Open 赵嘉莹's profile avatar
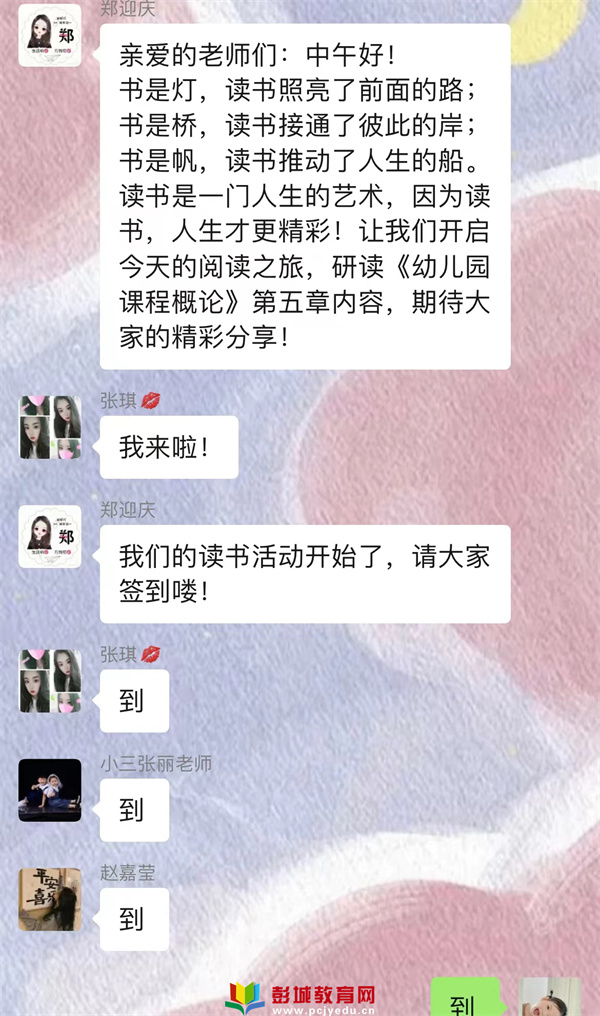The width and height of the screenshot is (600, 1016). point(49,899)
